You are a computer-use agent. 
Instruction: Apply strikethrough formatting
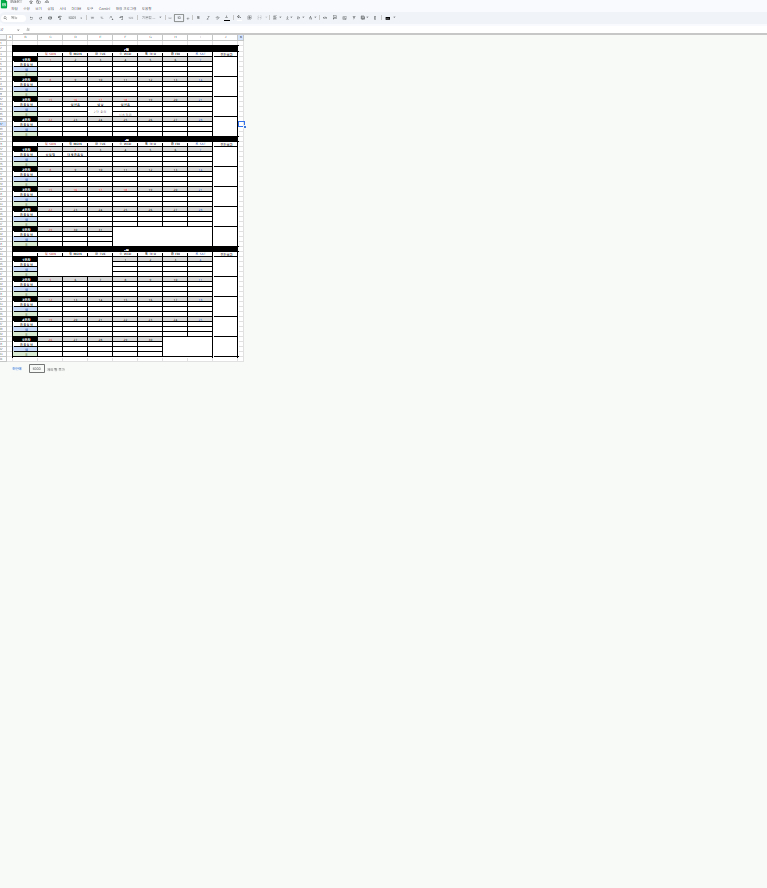[x=217, y=17]
